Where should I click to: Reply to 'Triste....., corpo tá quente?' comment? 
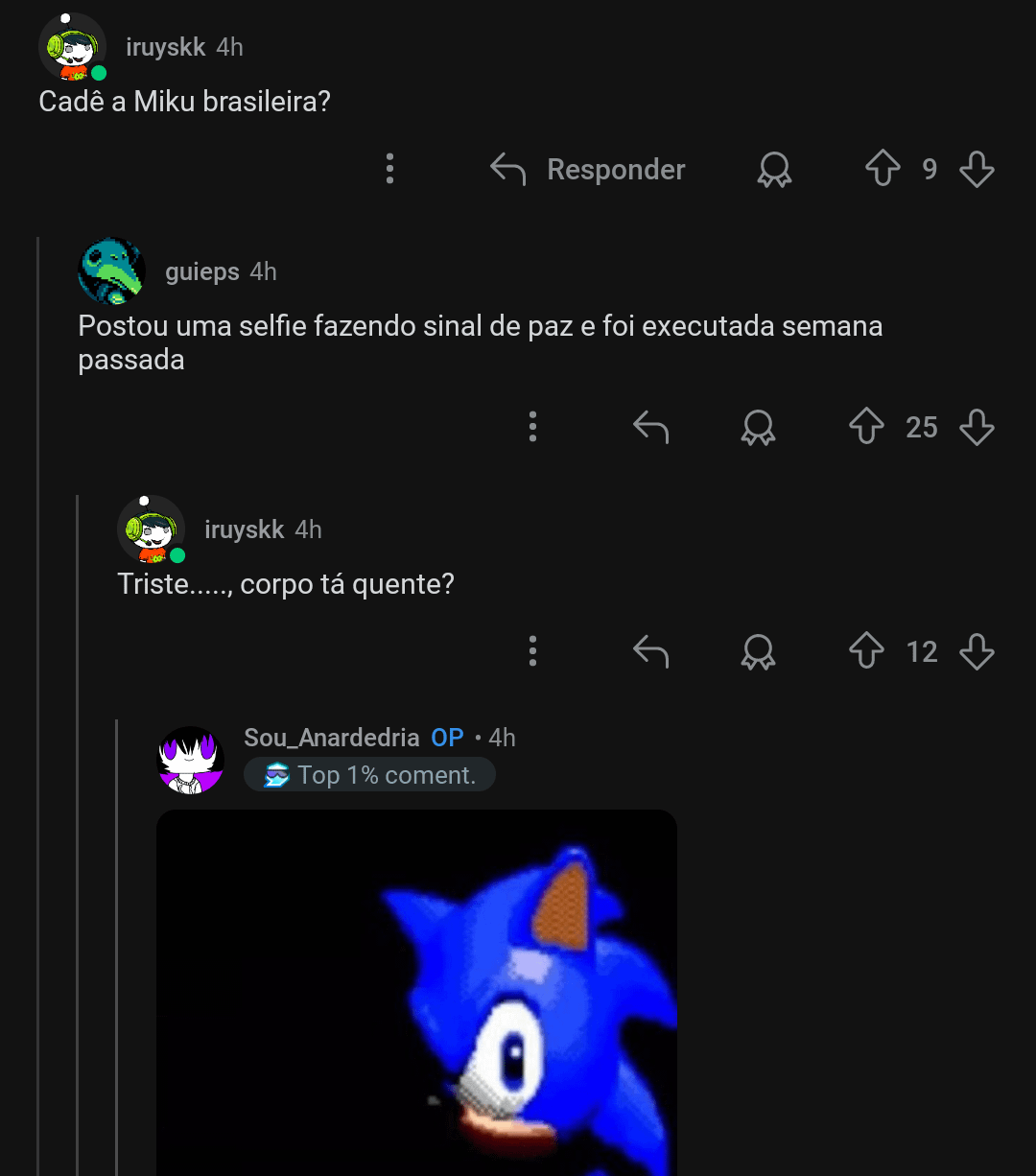[650, 652]
